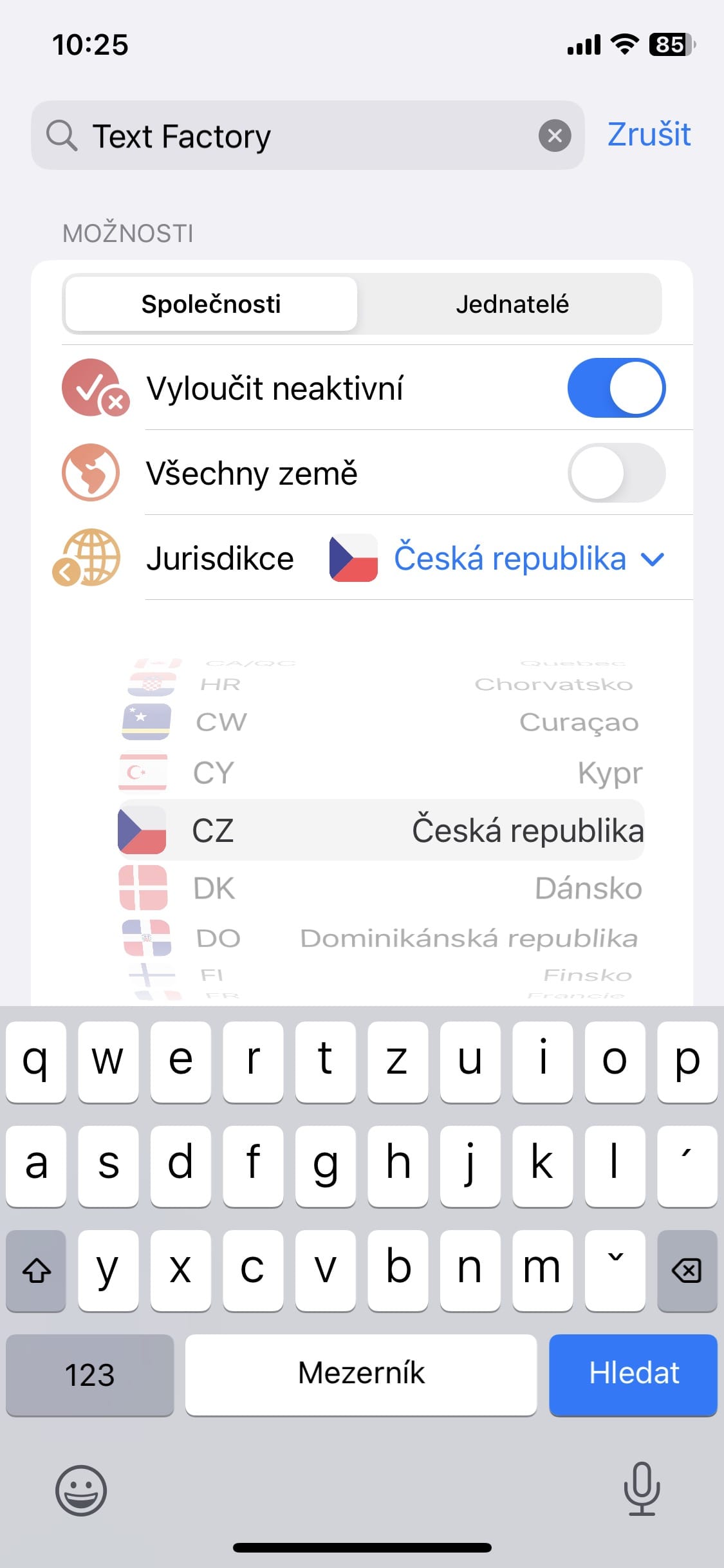Switch keyboard to 123 numbers
Screen dimensions: 724x1568
[x=89, y=1374]
